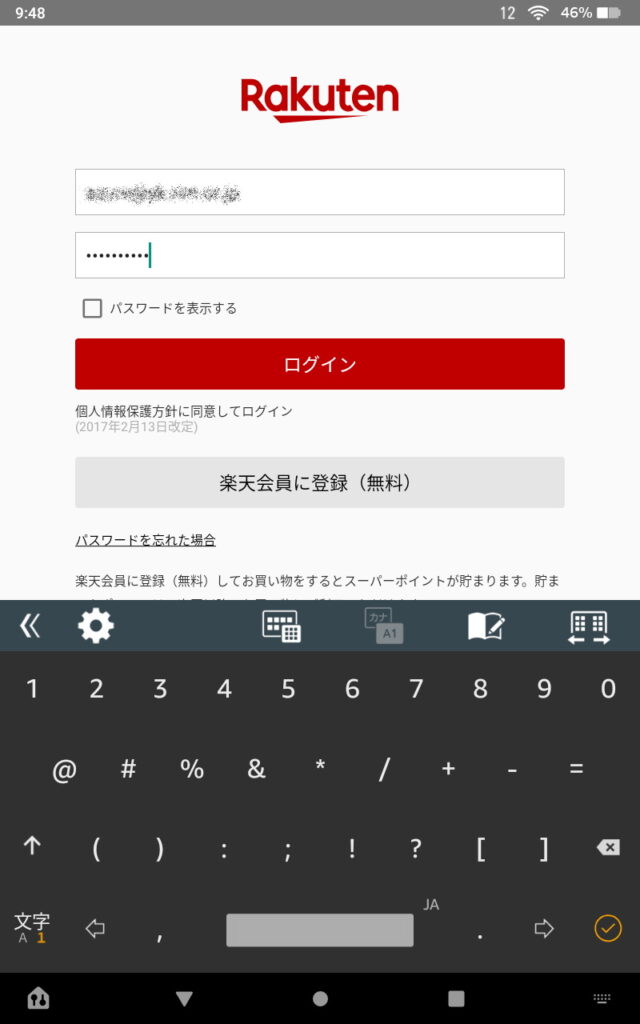Tap the system home button
640x1024 pixels.
320,999
